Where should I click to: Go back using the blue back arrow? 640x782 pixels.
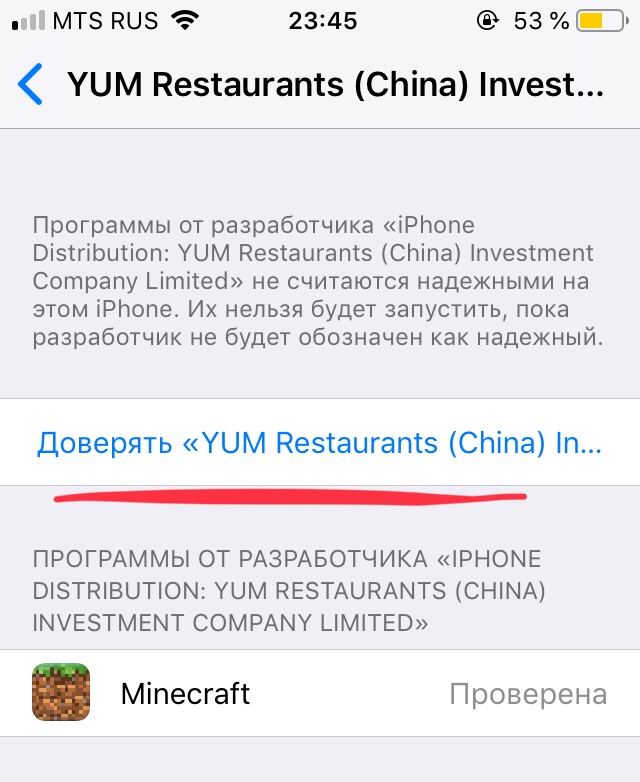click(31, 85)
